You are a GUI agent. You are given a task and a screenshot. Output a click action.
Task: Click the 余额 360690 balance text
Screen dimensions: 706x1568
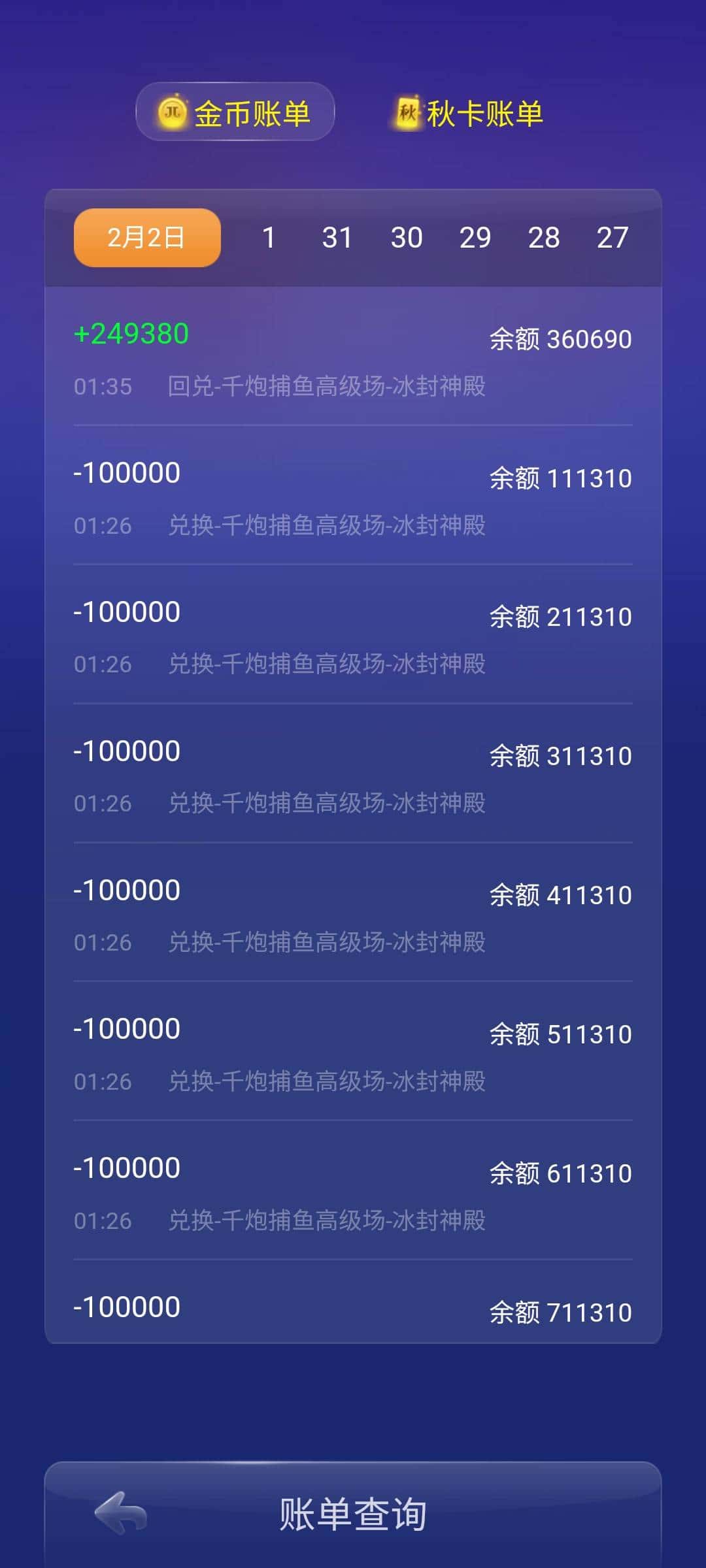click(560, 338)
